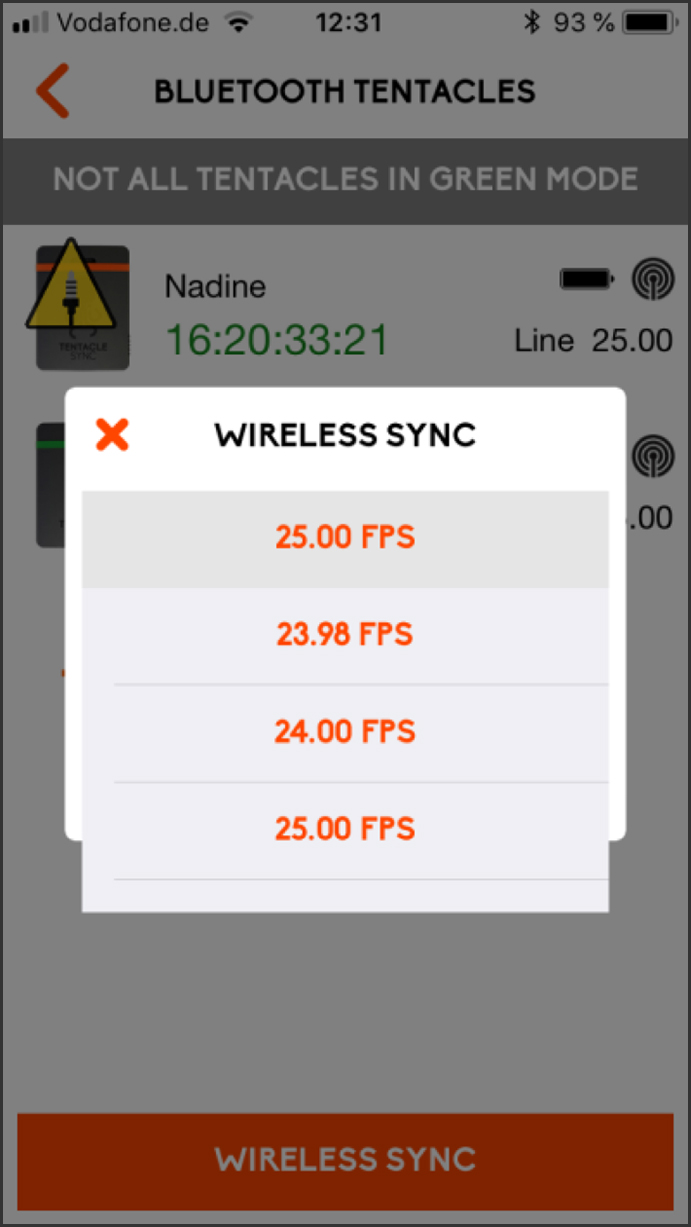The height and width of the screenshot is (1227, 691).
Task: Choose the 24.00 FPS option
Action: pos(345,732)
